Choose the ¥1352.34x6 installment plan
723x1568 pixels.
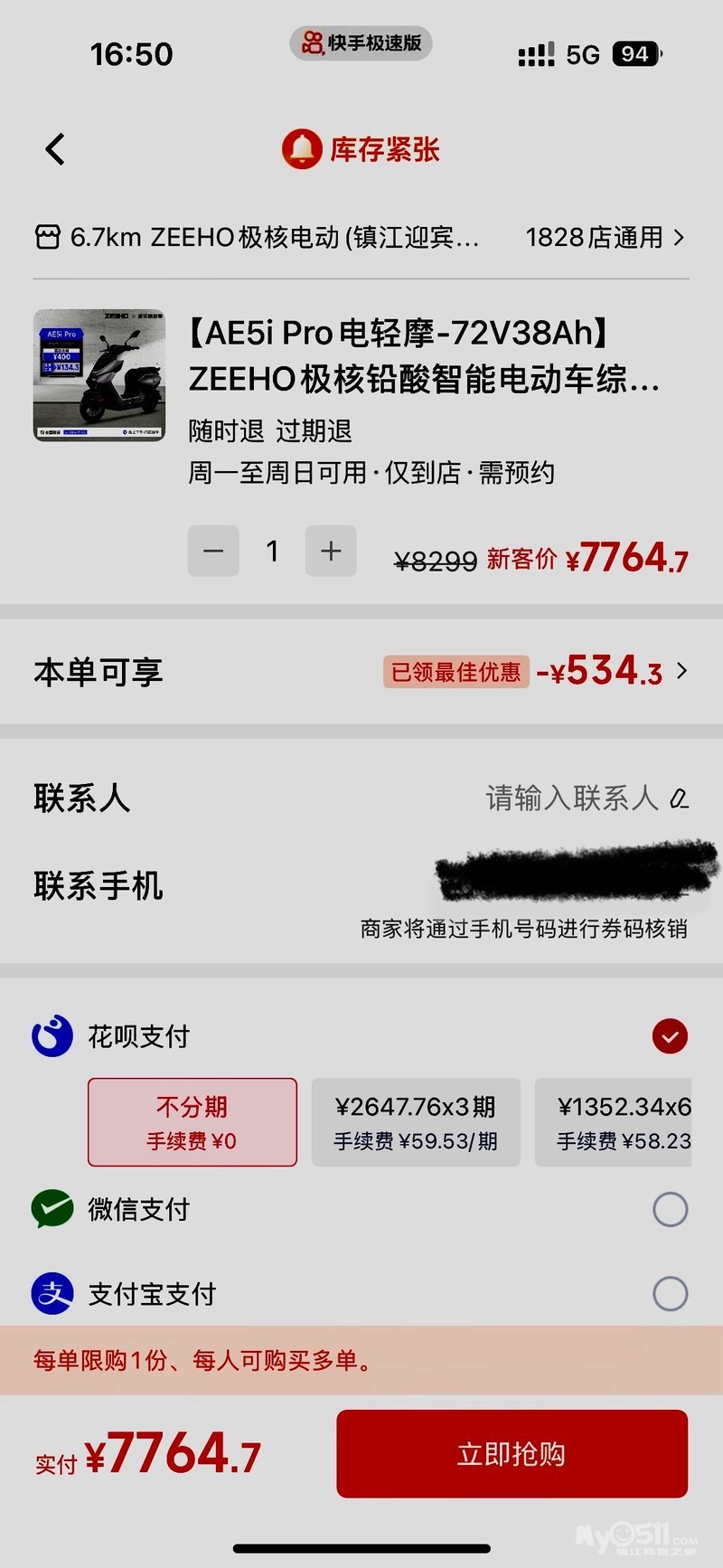tap(615, 1122)
